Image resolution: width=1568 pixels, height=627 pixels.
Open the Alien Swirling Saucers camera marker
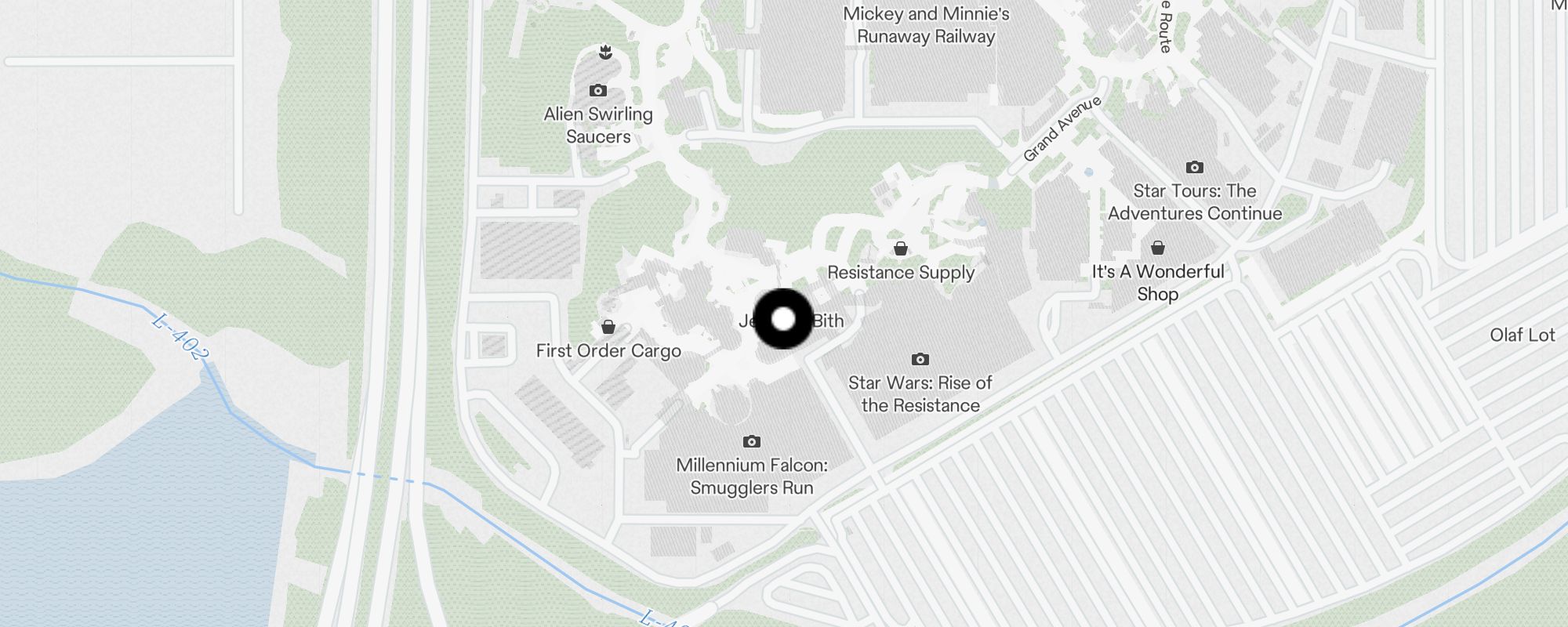click(598, 91)
